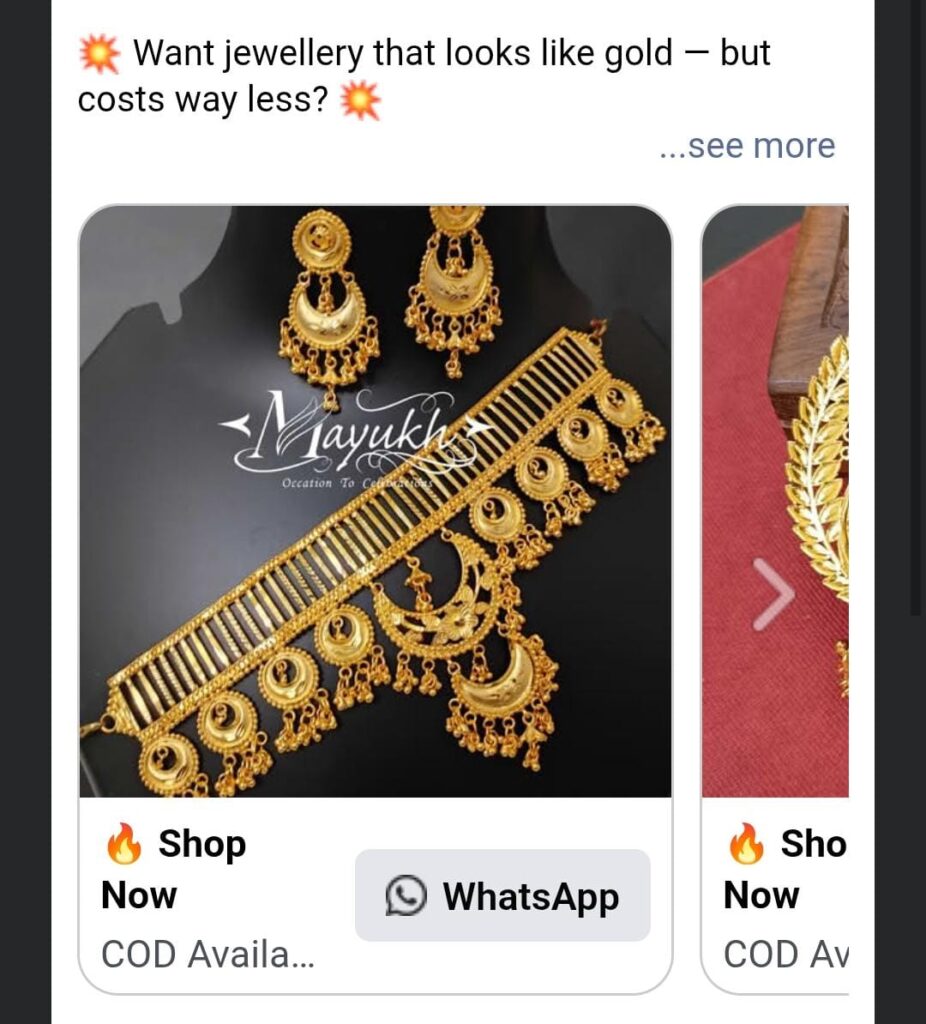926x1024 pixels.
Task: Show next carousel card with arrow
Action: coord(772,595)
